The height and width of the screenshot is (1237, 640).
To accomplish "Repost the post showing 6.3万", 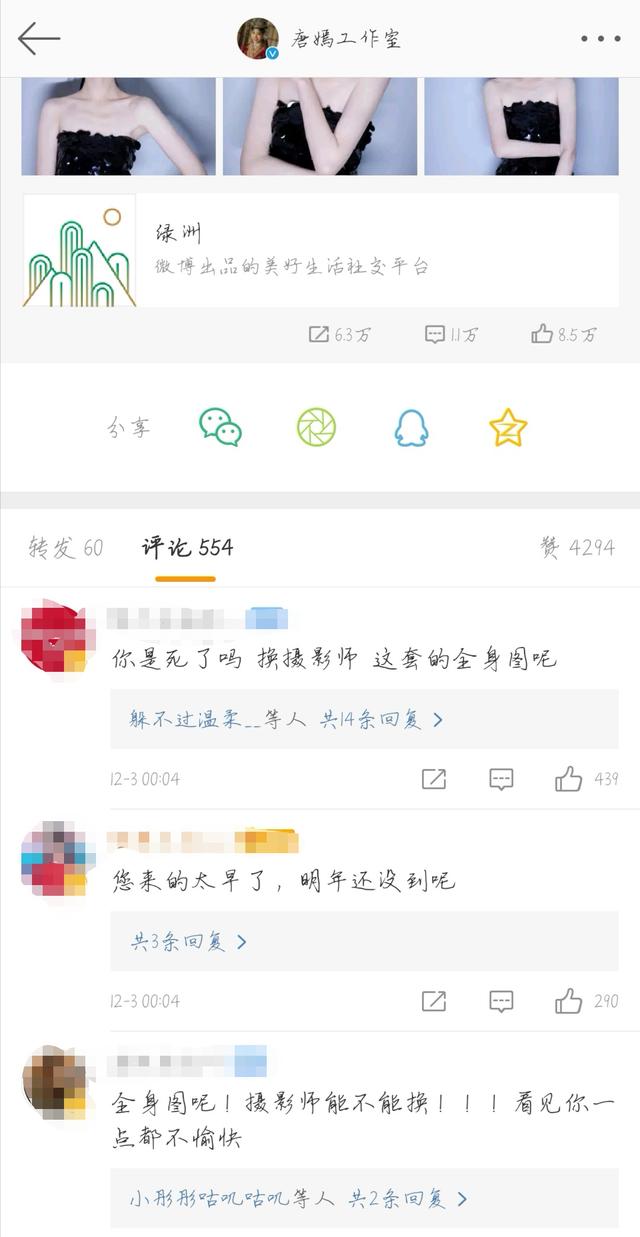I will 339,334.
